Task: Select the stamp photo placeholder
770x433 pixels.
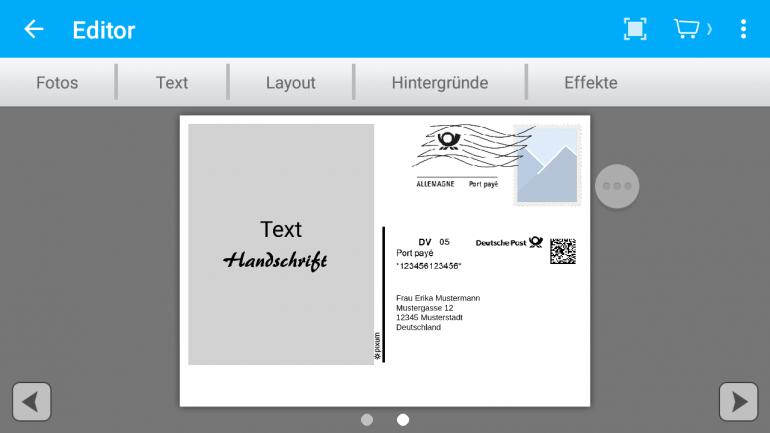Action: 546,165
